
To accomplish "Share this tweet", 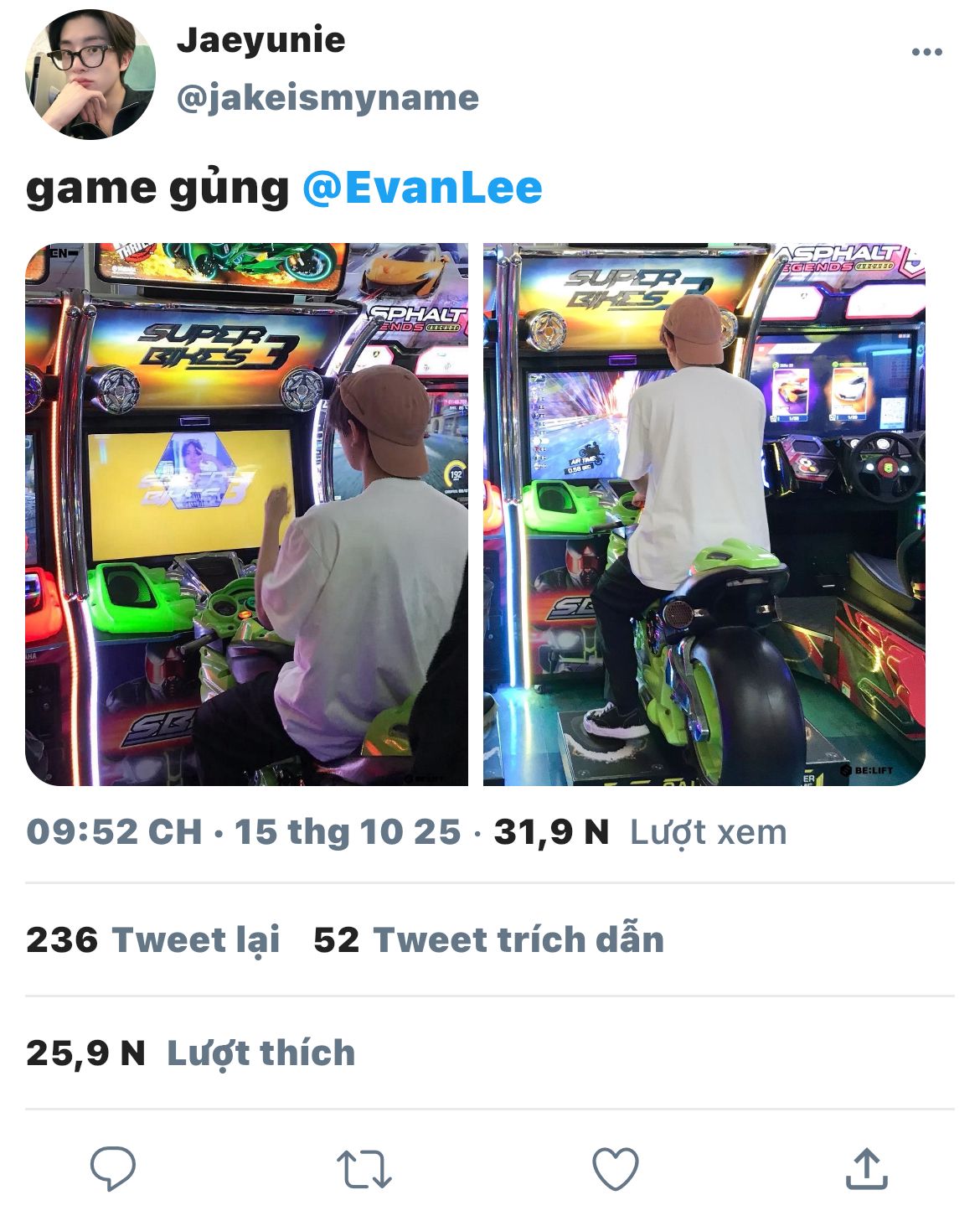I will click(x=866, y=1168).
